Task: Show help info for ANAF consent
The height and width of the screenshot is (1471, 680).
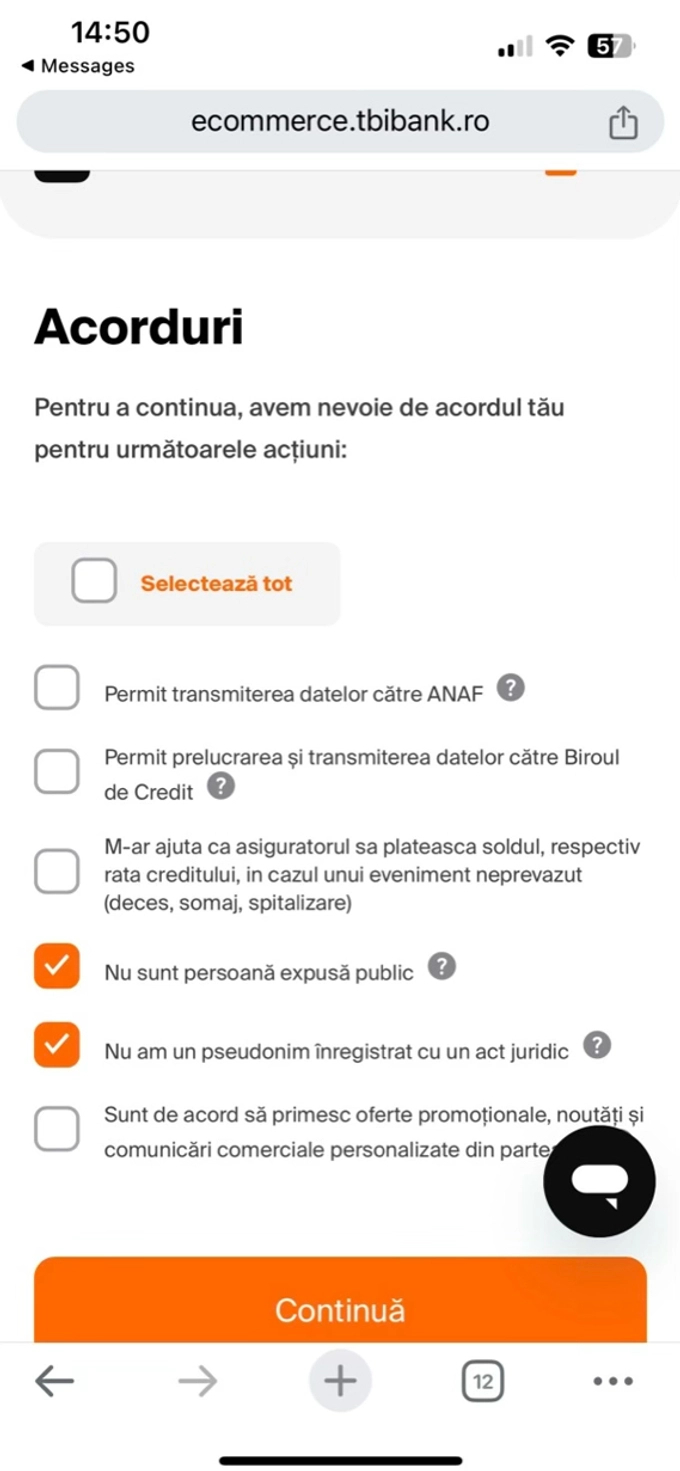Action: [511, 688]
